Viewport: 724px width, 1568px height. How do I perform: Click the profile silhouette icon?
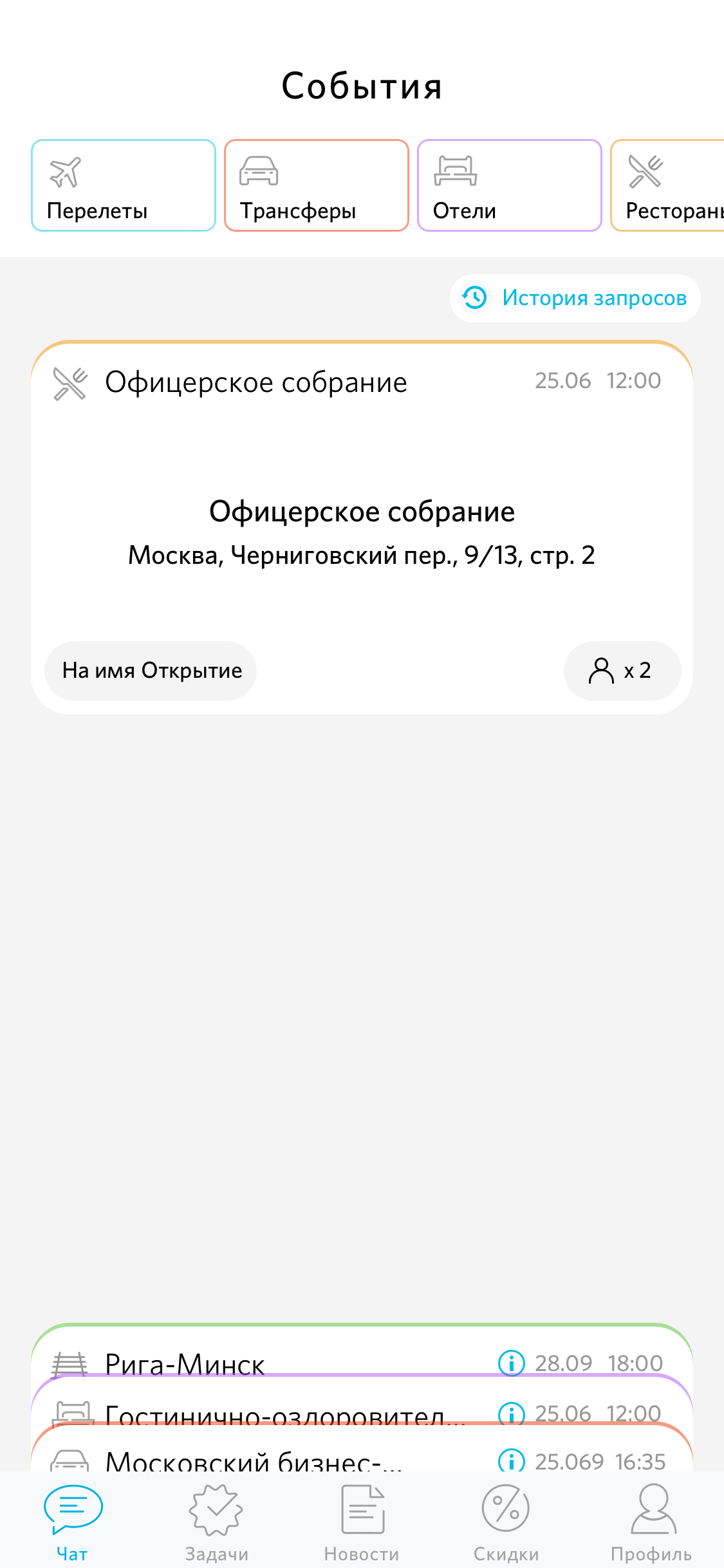tap(651, 1506)
